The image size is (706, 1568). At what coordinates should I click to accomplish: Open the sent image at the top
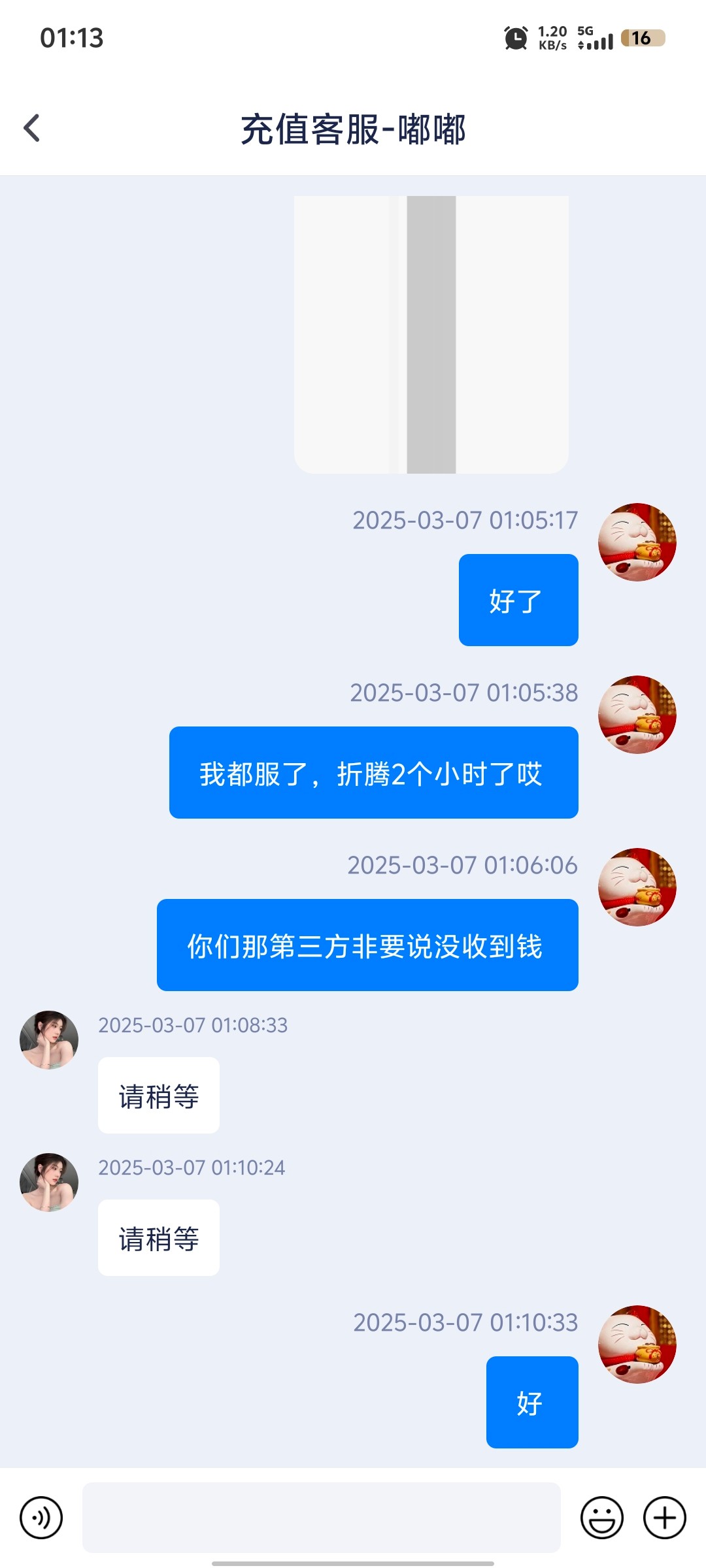pos(431,334)
